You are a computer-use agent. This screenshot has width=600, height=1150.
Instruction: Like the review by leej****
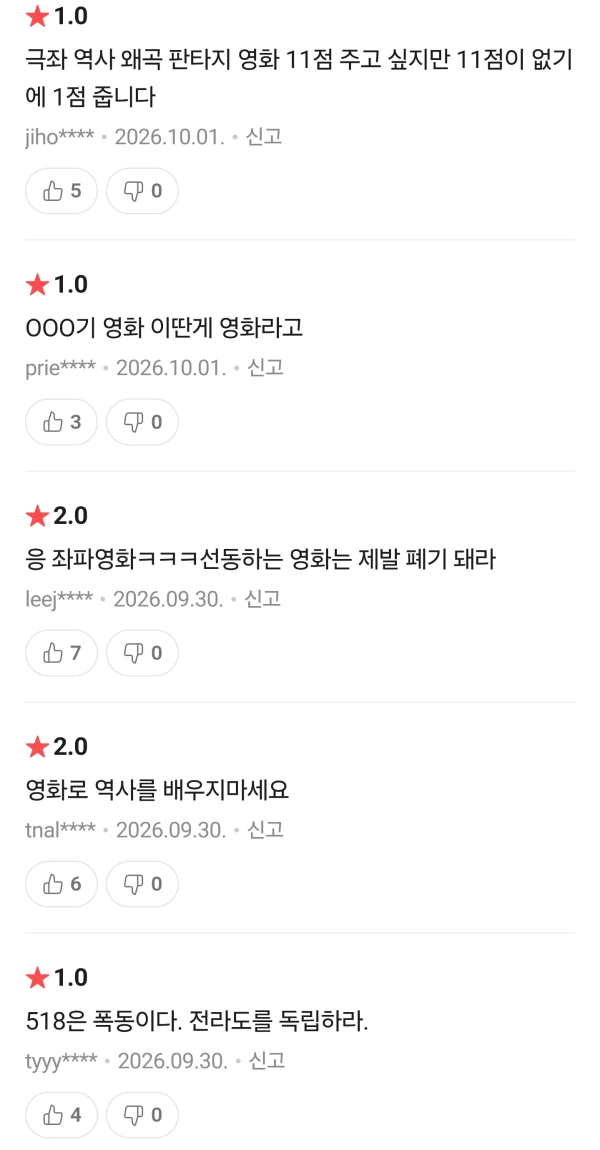tap(62, 653)
